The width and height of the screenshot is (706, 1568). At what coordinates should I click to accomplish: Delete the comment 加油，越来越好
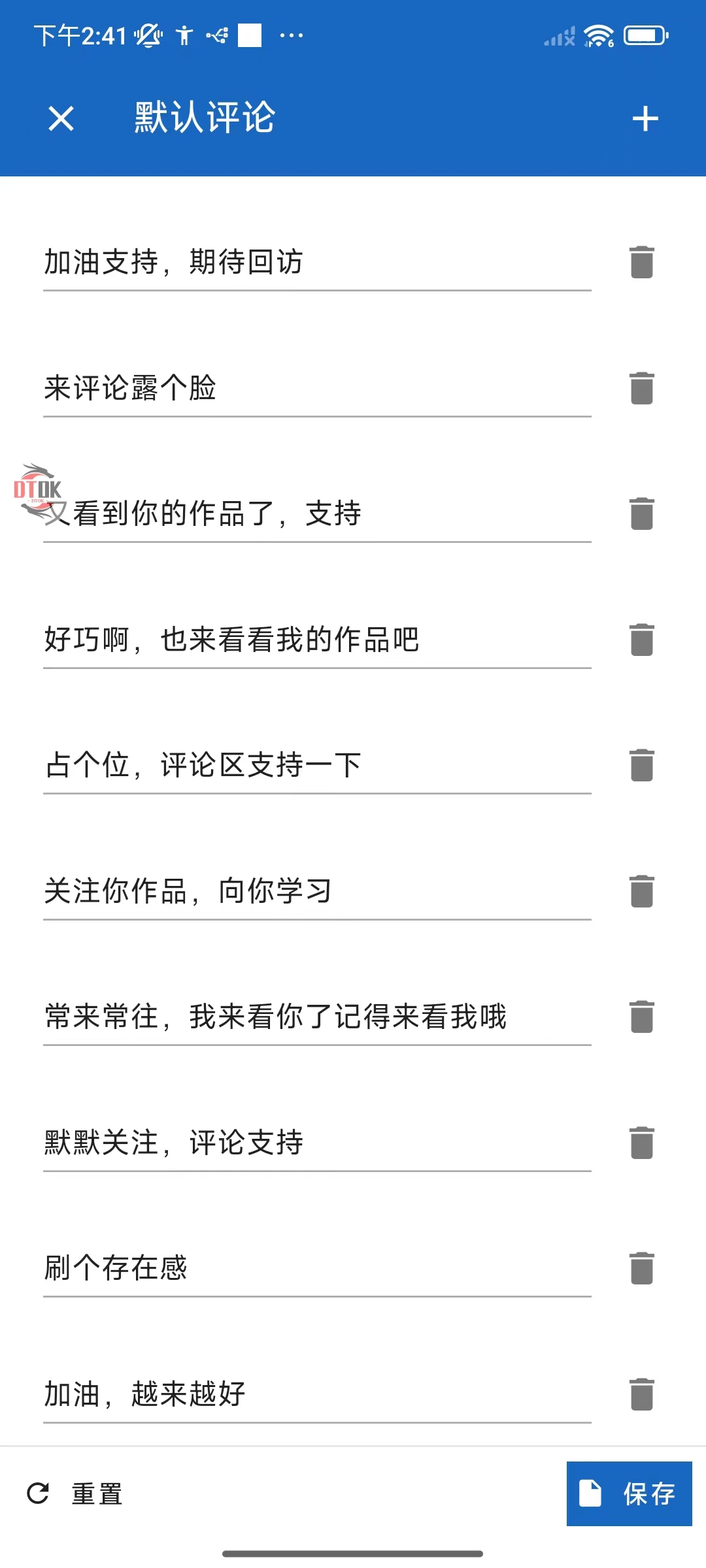642,1394
